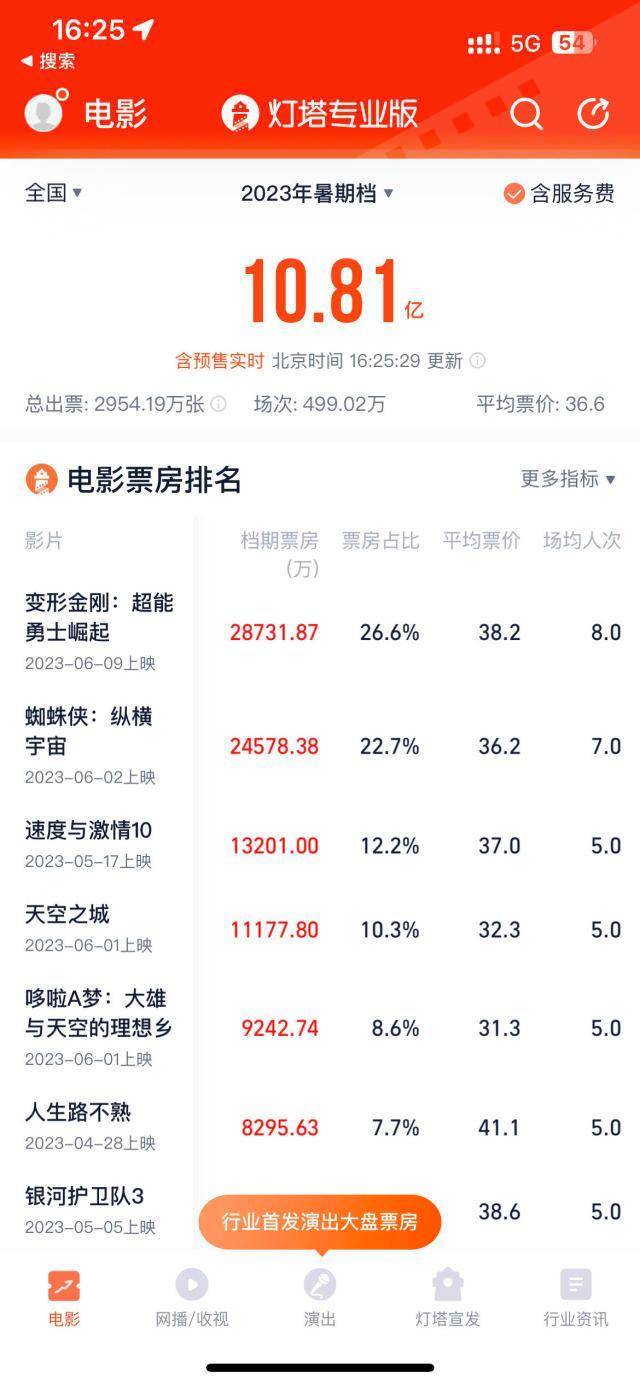
Task: Return to 搜索 via back link
Action: click(x=48, y=61)
